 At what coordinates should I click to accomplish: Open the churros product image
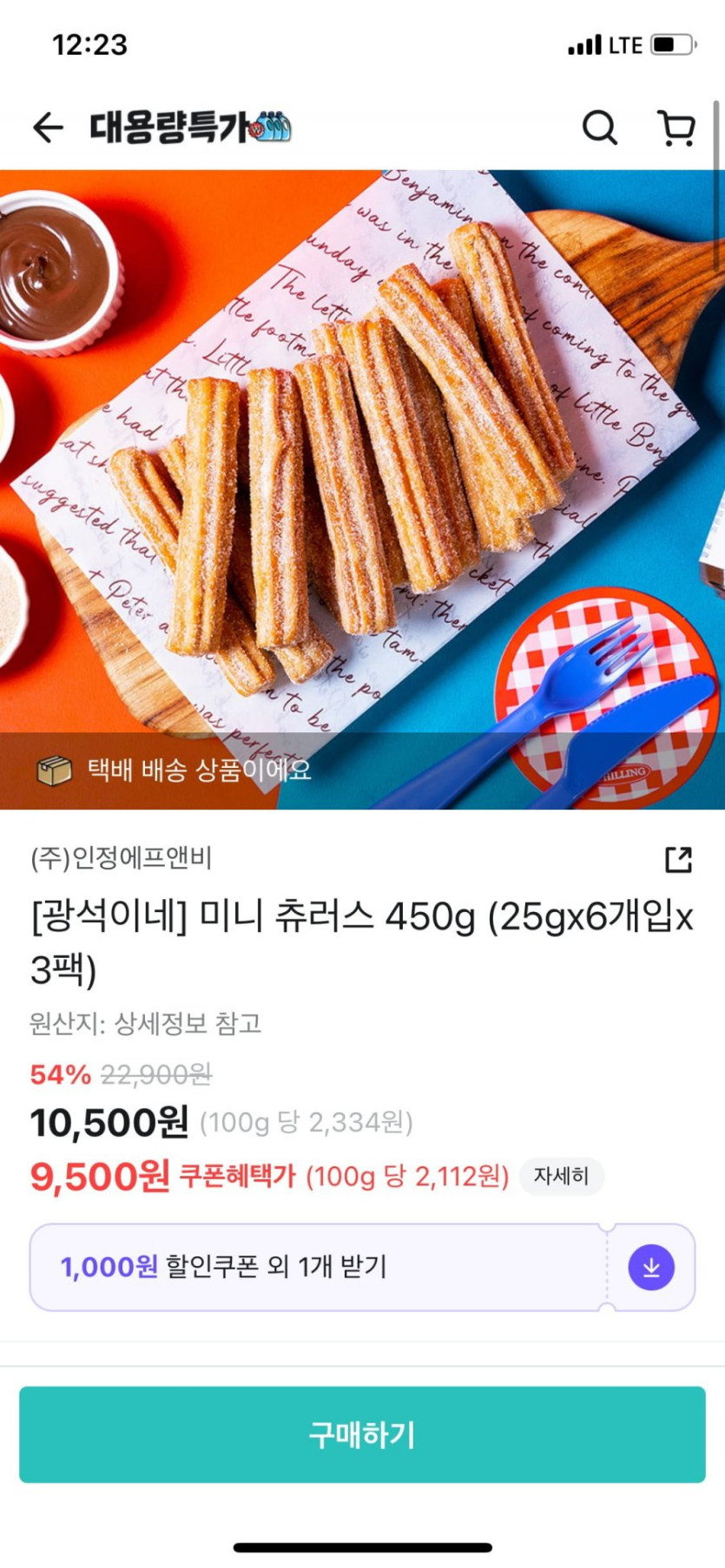click(362, 486)
